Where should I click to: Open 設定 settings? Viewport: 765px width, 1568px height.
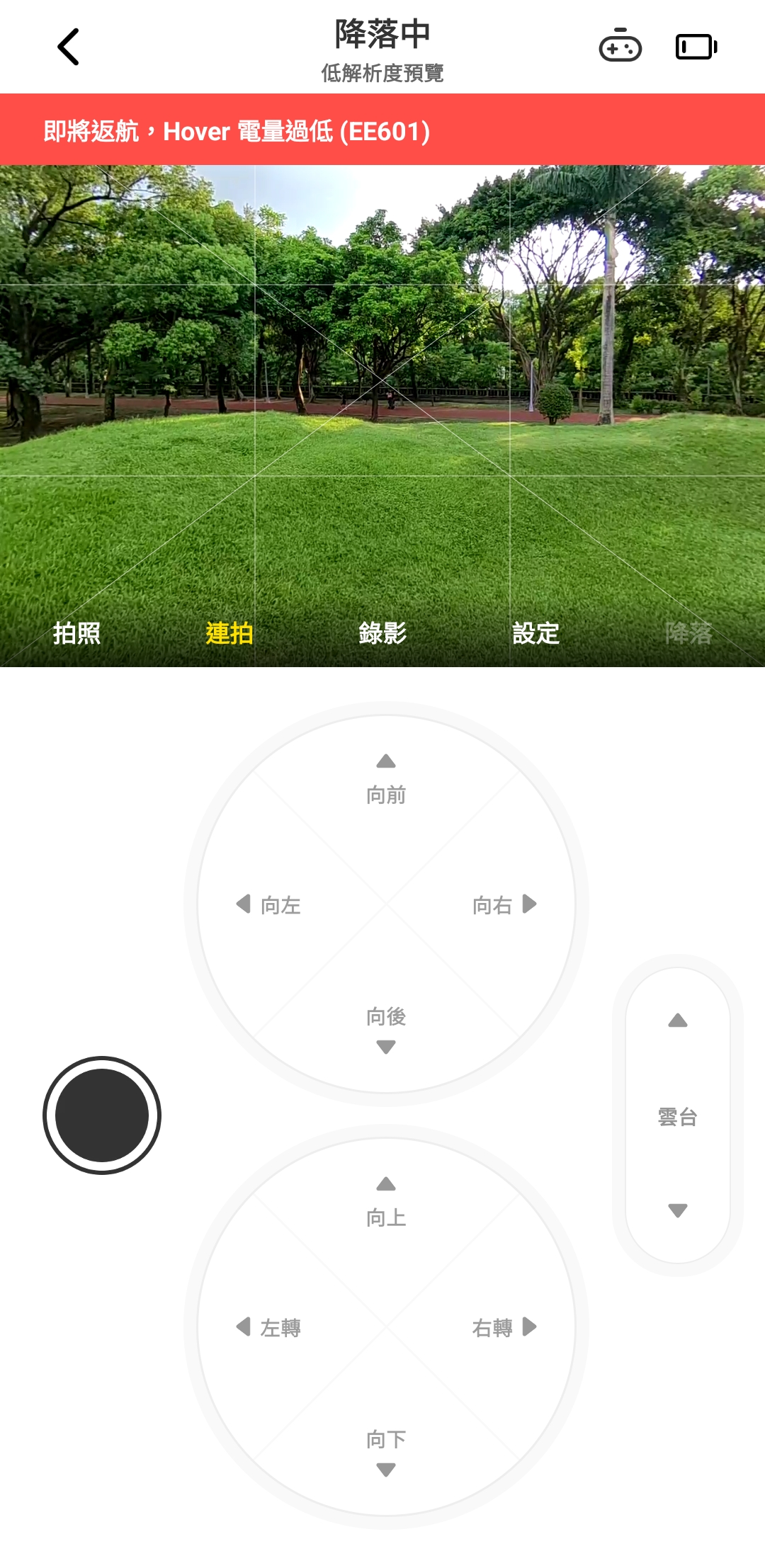coord(535,632)
